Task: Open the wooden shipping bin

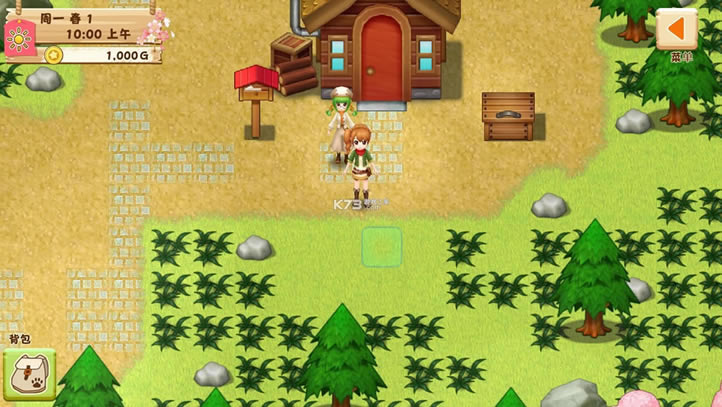Action: tap(508, 115)
